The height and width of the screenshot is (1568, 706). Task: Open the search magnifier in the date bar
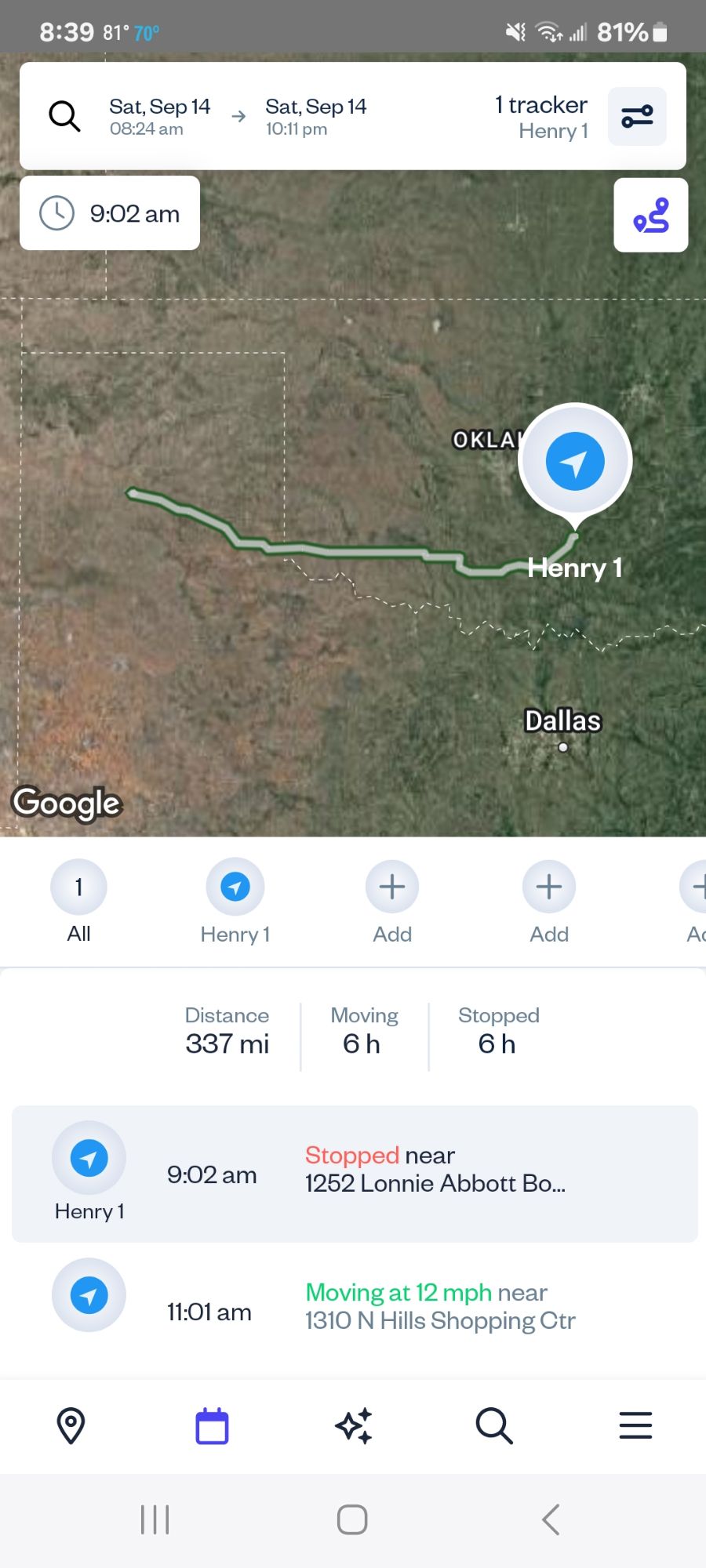click(x=64, y=116)
